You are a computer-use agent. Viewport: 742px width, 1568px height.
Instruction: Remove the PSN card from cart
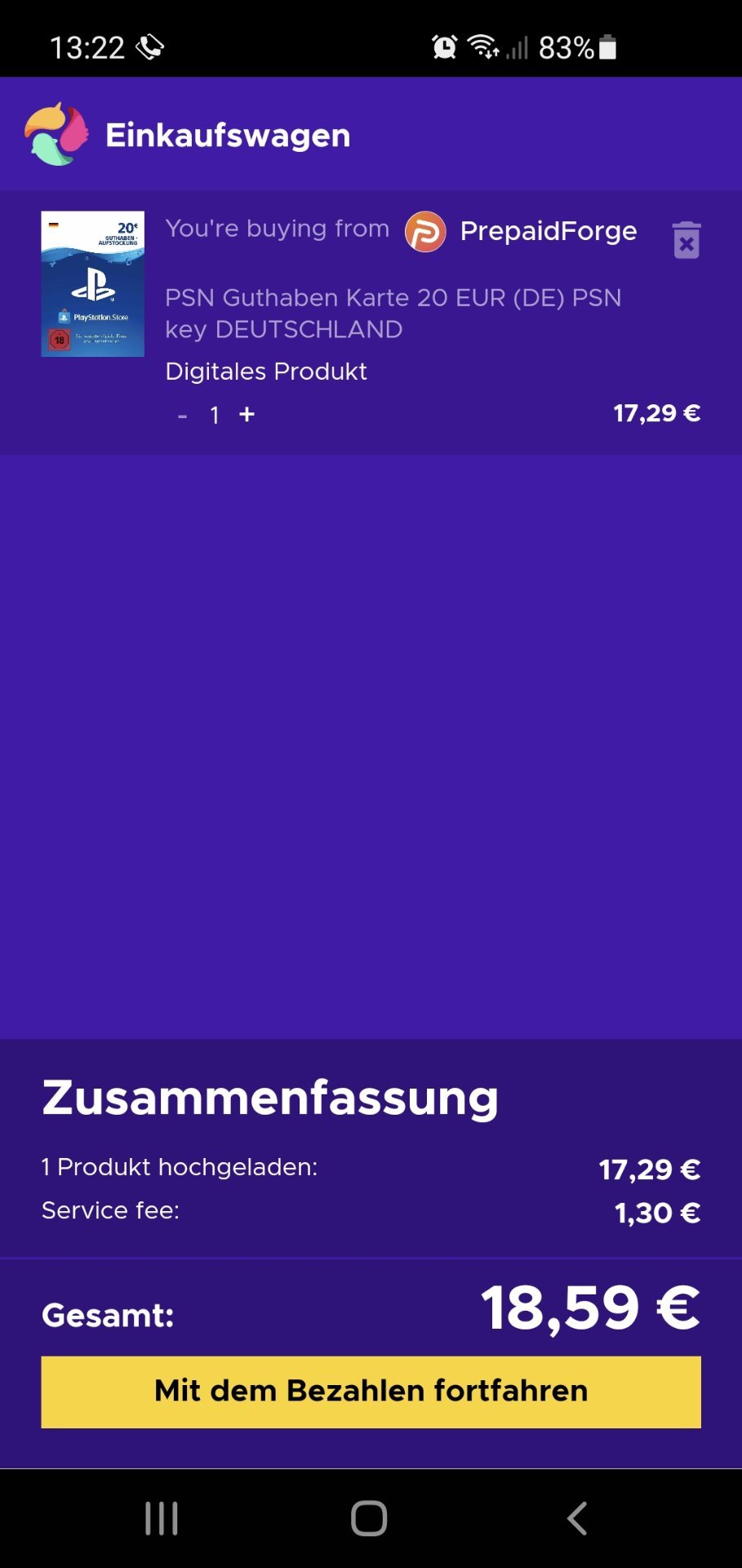(686, 239)
